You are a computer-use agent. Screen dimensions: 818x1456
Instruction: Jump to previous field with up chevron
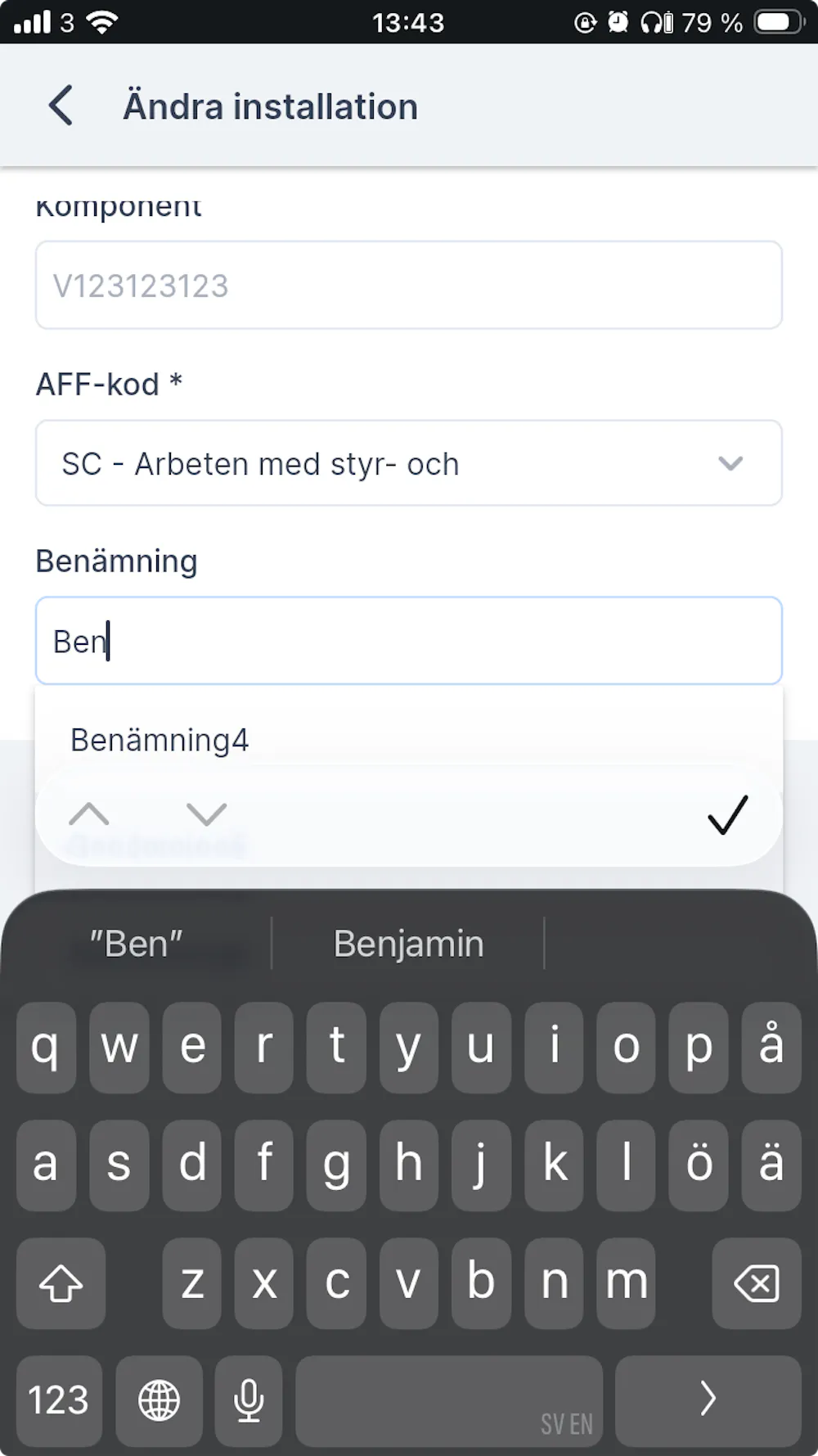point(89,814)
